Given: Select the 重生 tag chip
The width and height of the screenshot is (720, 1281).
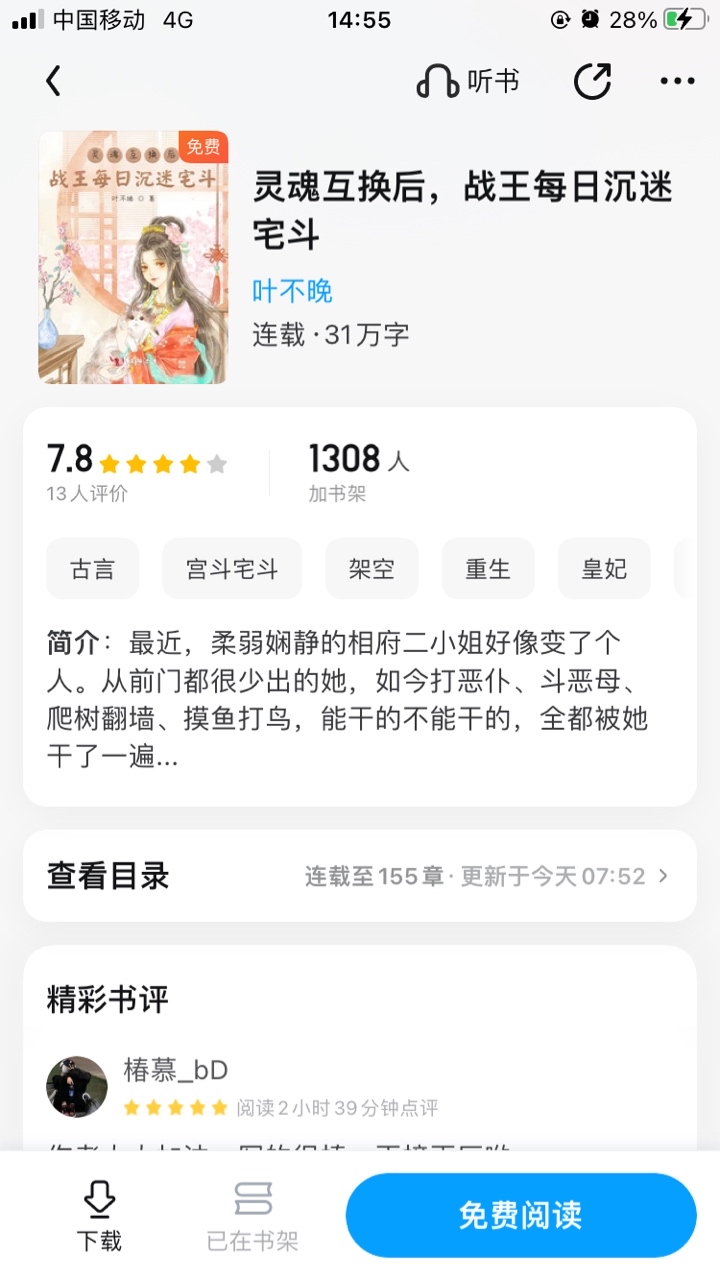Looking at the screenshot, I should click(488, 569).
